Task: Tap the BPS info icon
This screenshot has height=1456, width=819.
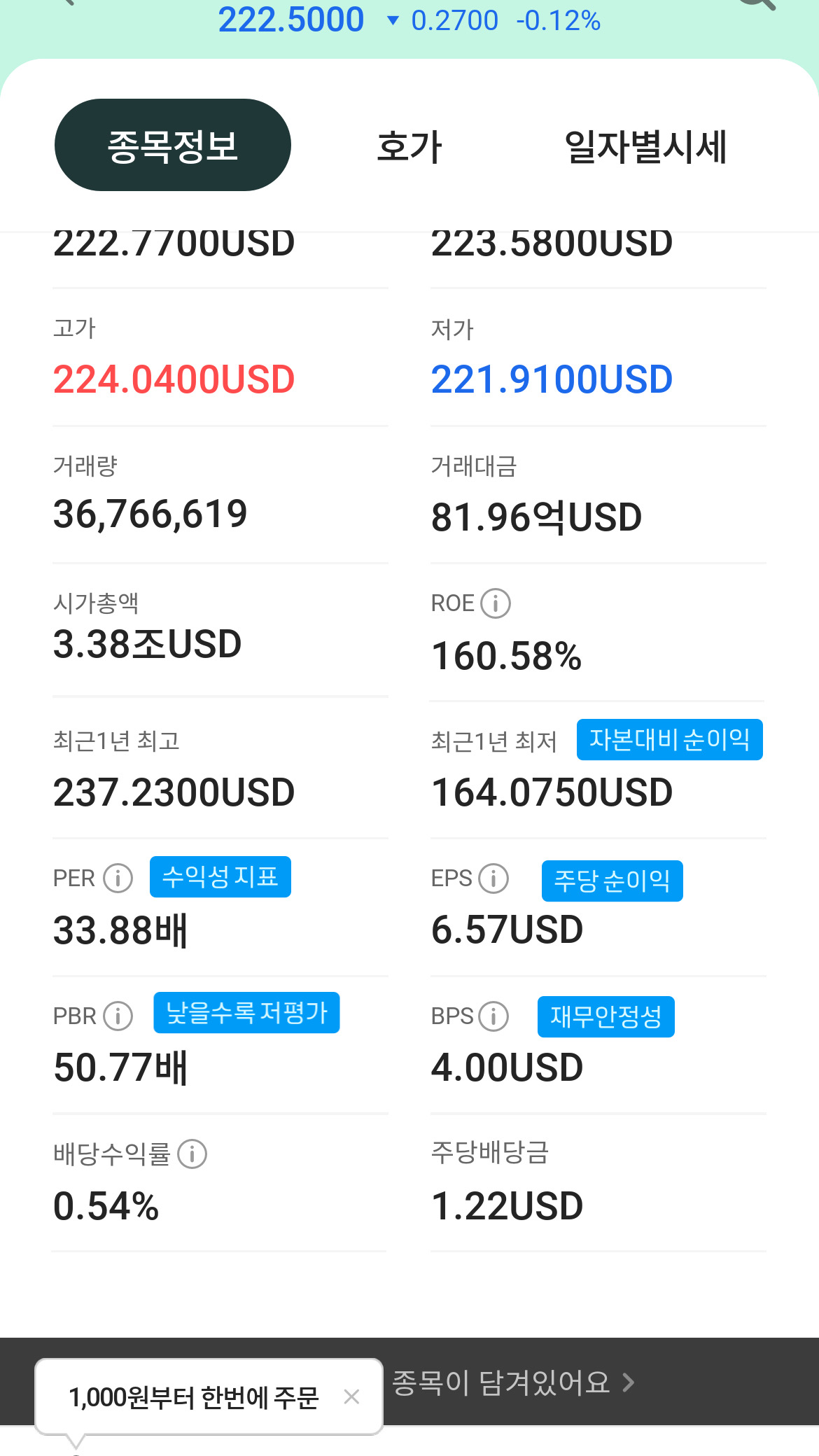Action: (493, 1016)
